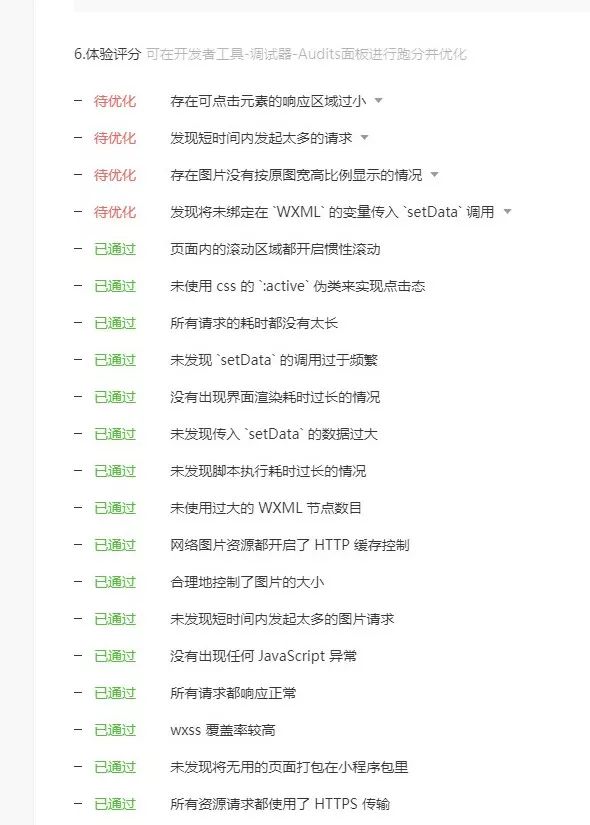The width and height of the screenshot is (590, 825).
Task: Expand 发现短时间内发起太多的请求 details
Action: 364,138
